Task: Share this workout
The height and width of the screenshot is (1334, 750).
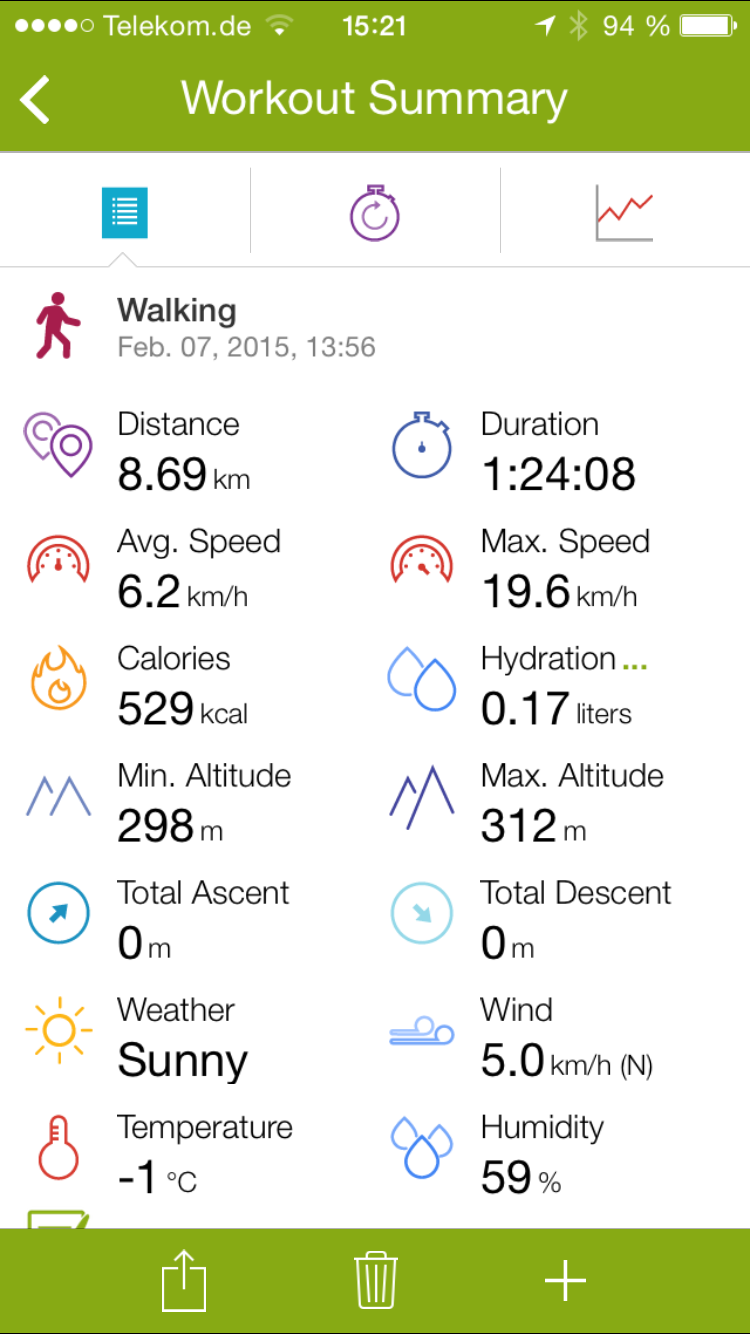Action: [184, 1281]
